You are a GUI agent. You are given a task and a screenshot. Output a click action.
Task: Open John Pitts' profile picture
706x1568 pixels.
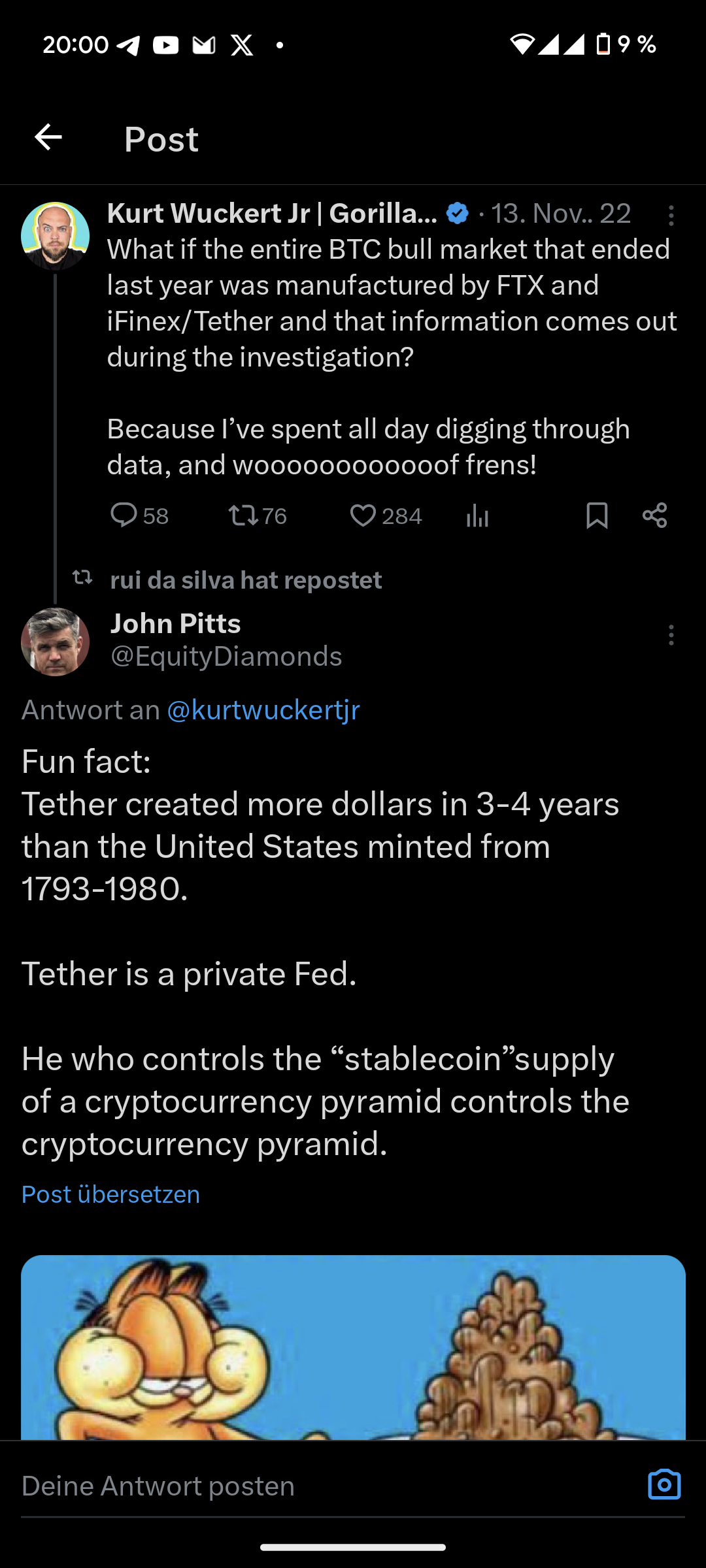pos(56,641)
